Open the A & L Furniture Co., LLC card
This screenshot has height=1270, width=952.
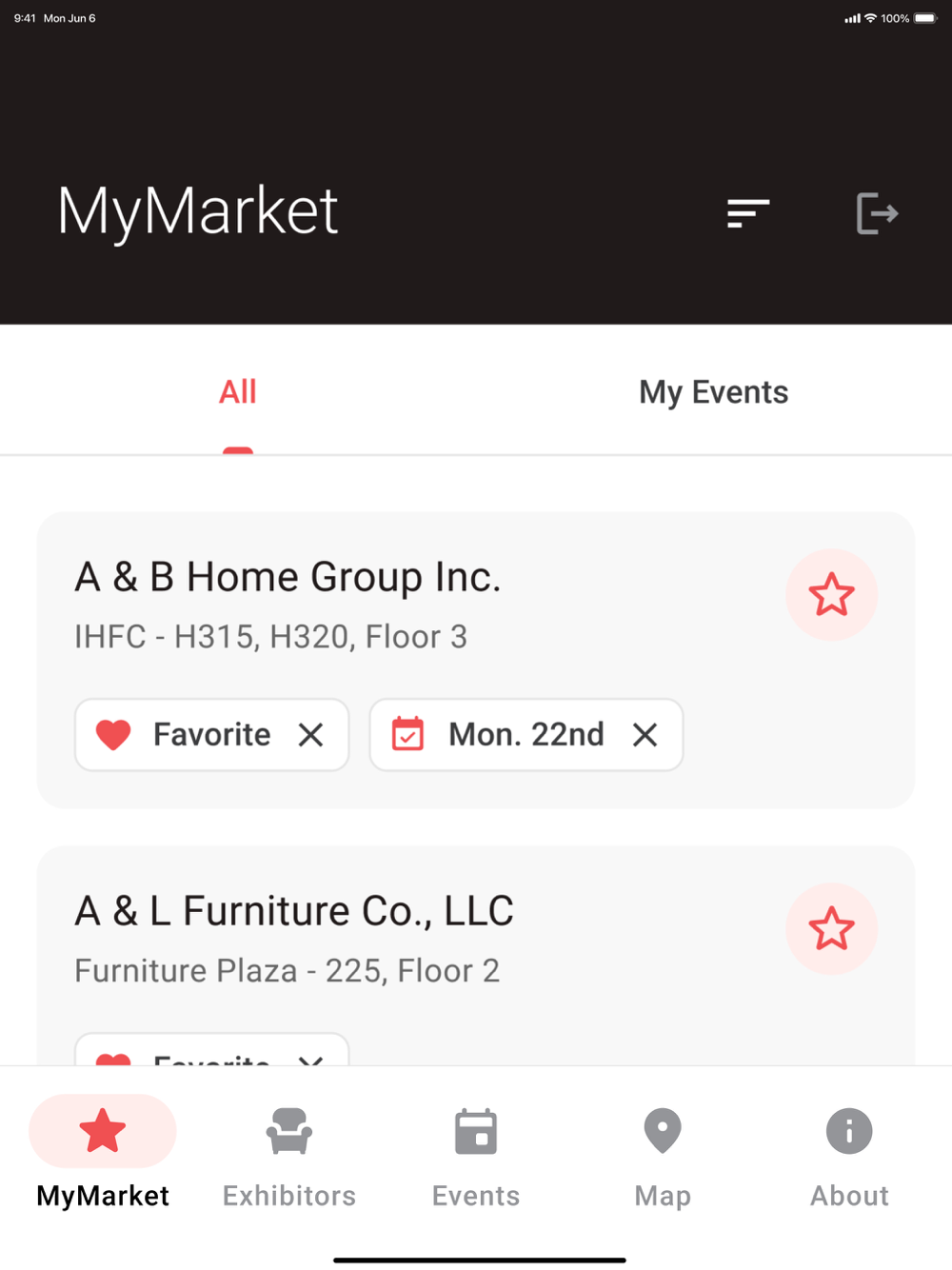pyautogui.click(x=476, y=956)
